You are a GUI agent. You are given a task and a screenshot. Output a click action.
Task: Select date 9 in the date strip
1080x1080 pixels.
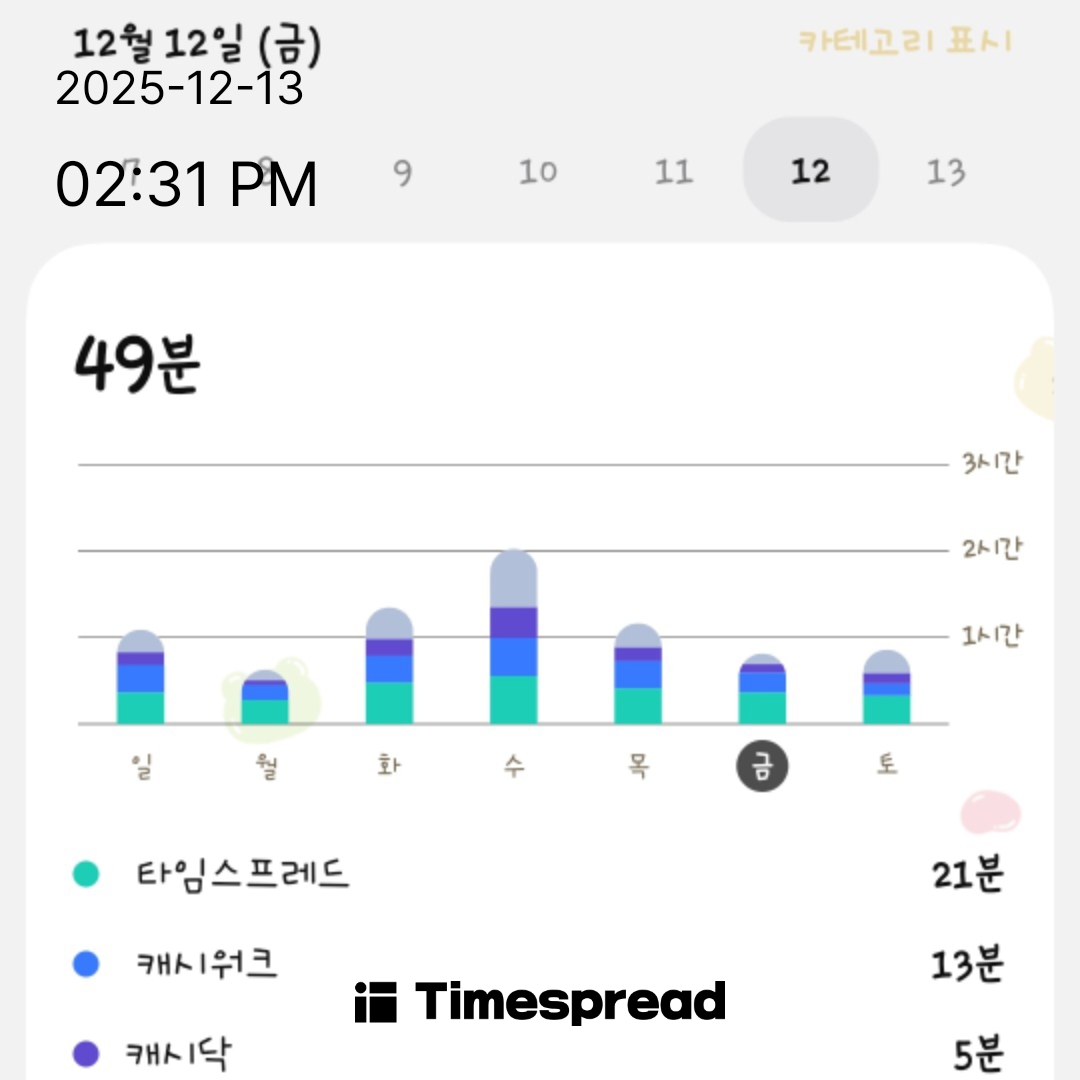click(x=402, y=173)
